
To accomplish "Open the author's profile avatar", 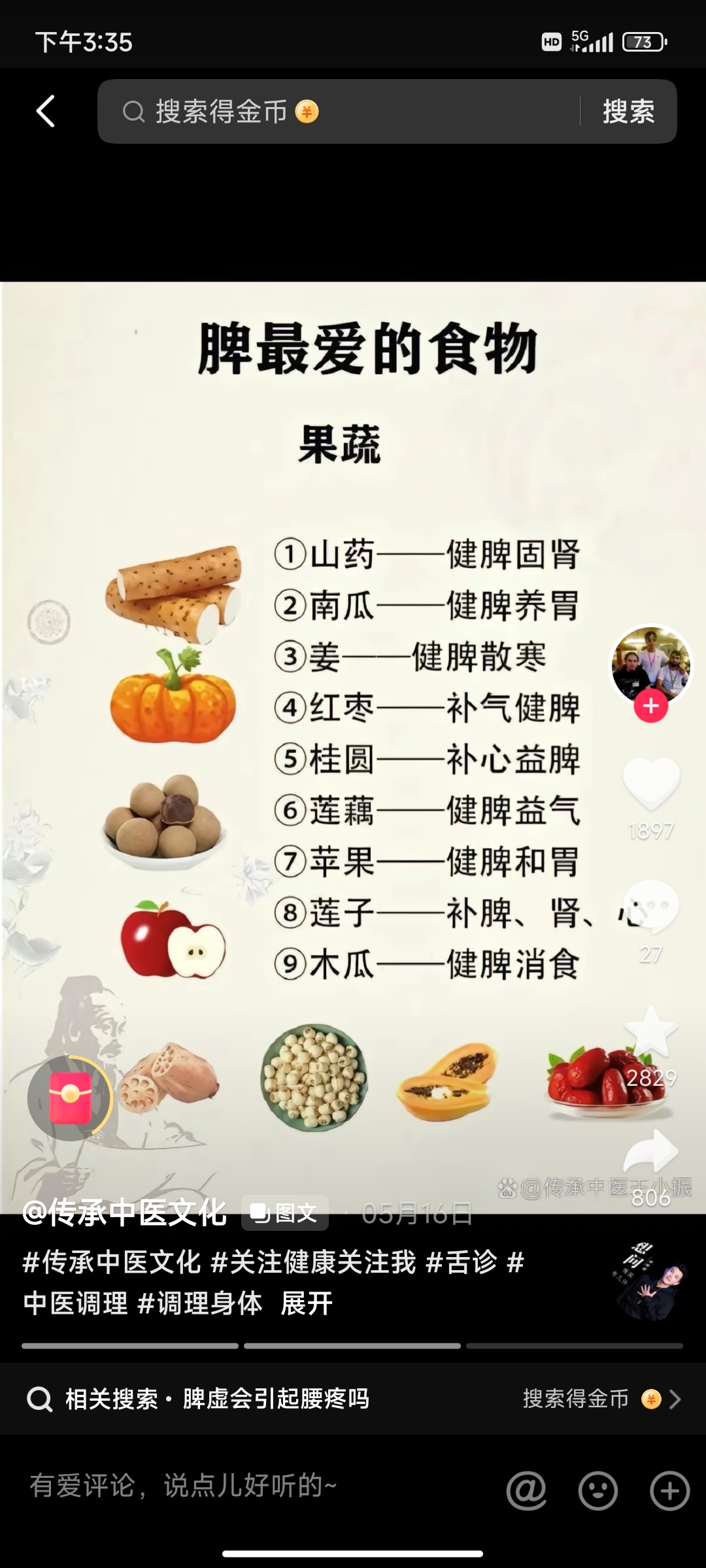I will [650, 664].
